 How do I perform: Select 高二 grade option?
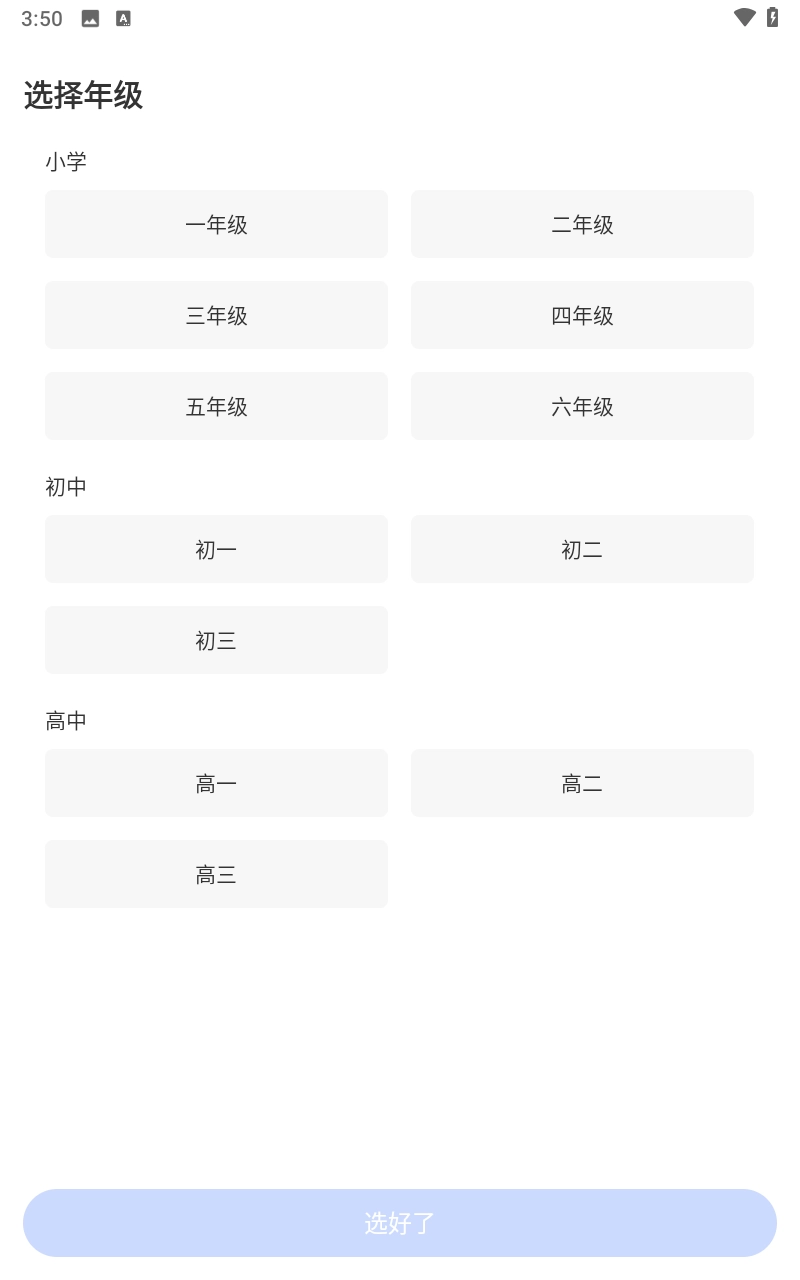[x=582, y=783]
